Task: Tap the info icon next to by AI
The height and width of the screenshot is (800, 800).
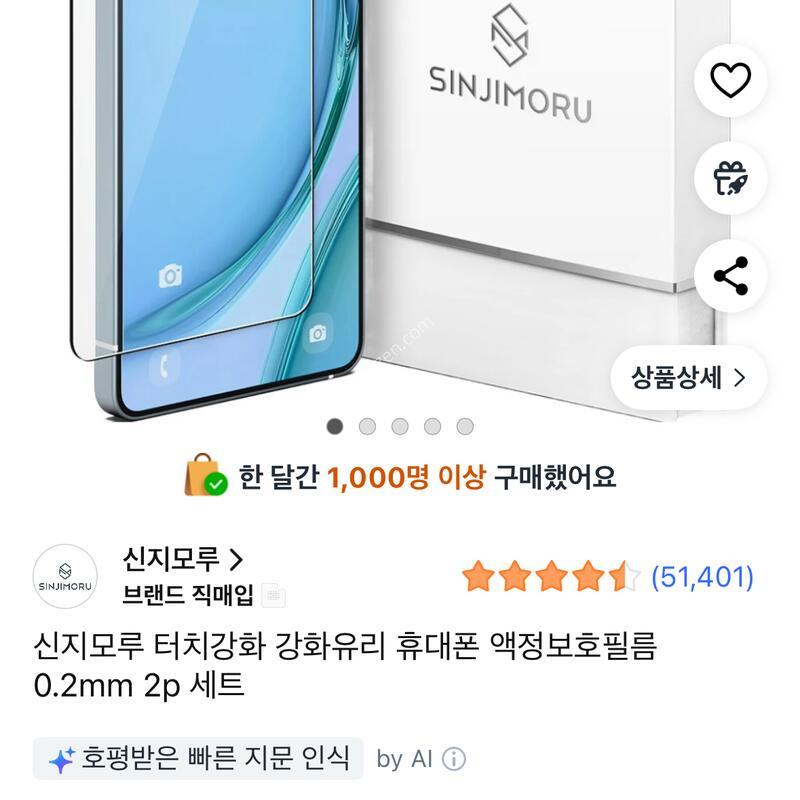Action: click(454, 759)
